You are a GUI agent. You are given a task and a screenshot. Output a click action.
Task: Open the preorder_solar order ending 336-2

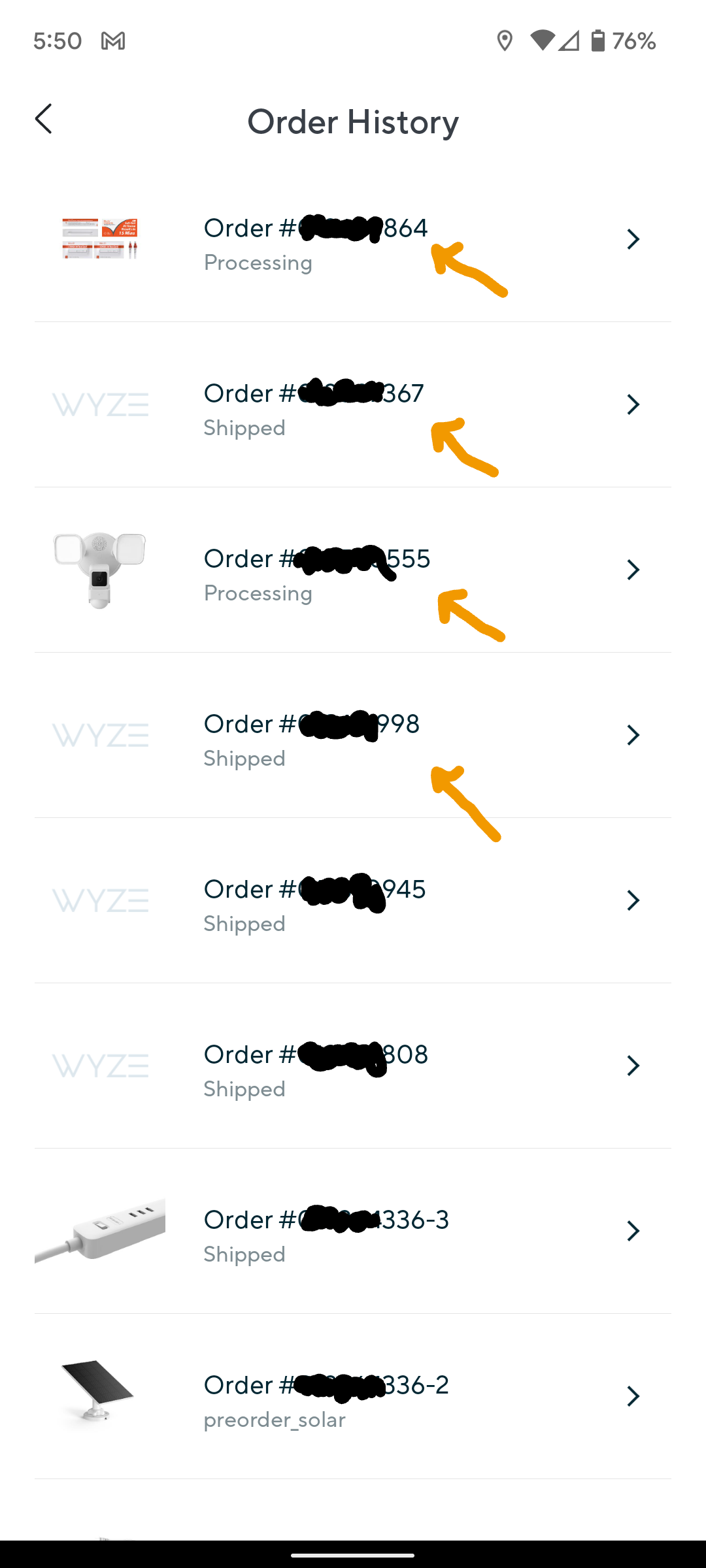pyautogui.click(x=353, y=1397)
